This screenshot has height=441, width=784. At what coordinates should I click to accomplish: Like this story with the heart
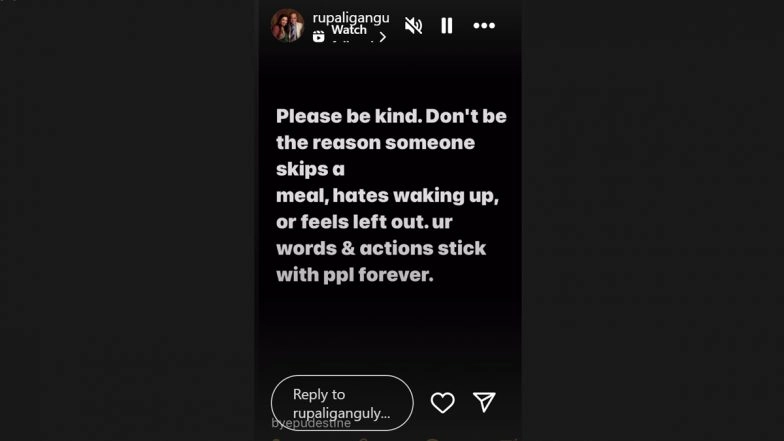click(x=442, y=403)
